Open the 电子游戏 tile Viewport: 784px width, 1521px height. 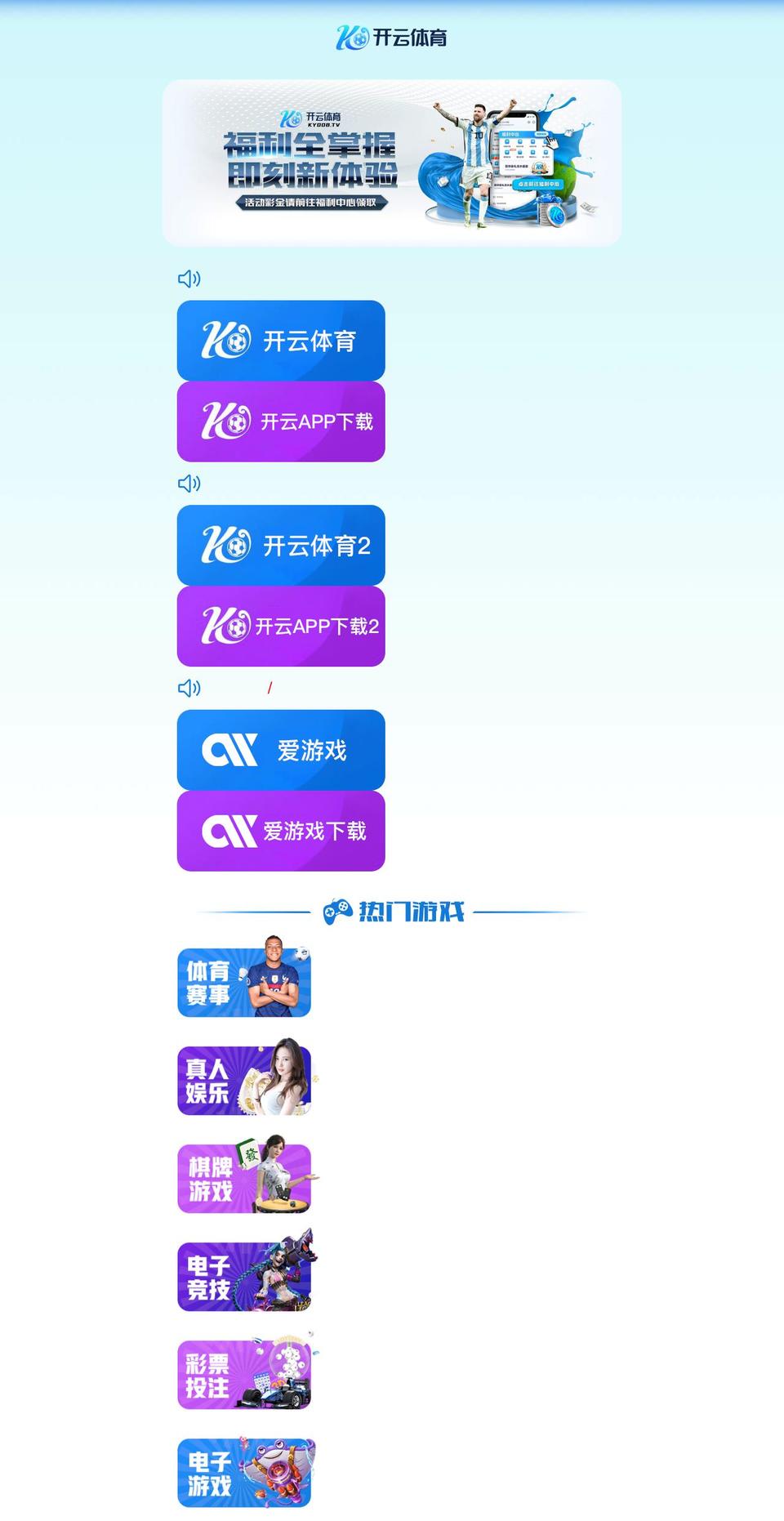pos(245,1472)
